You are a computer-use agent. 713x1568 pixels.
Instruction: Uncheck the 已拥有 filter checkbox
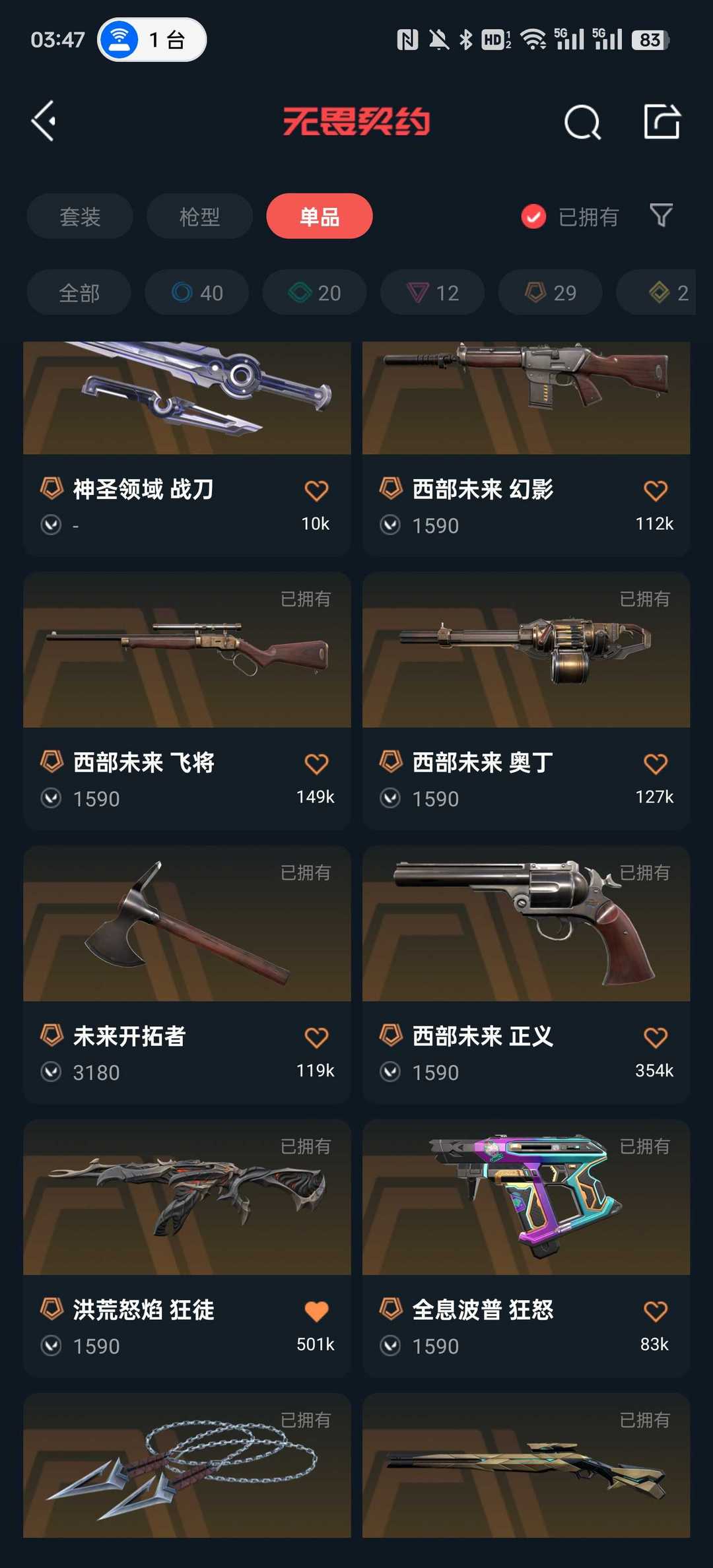[533, 216]
